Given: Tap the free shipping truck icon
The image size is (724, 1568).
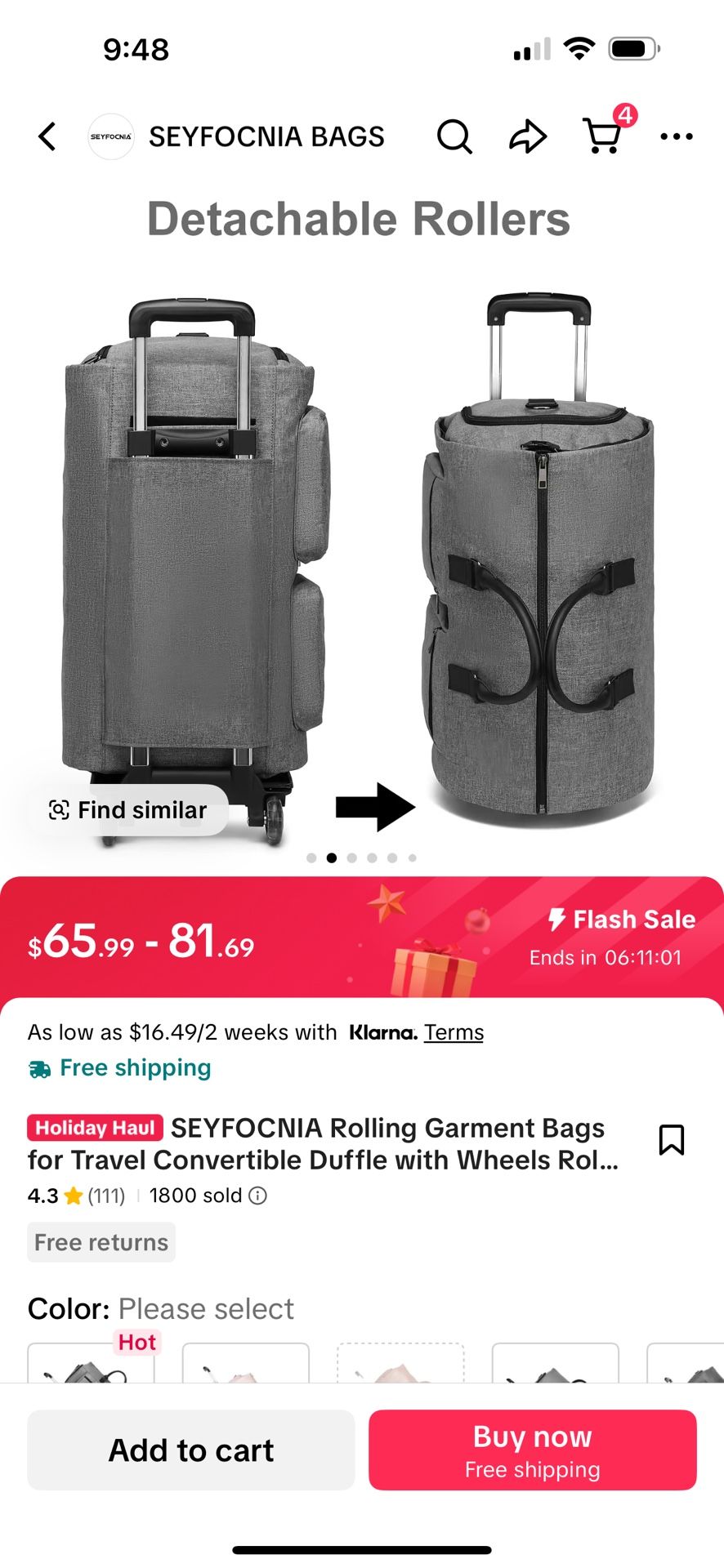Looking at the screenshot, I should point(38,1067).
